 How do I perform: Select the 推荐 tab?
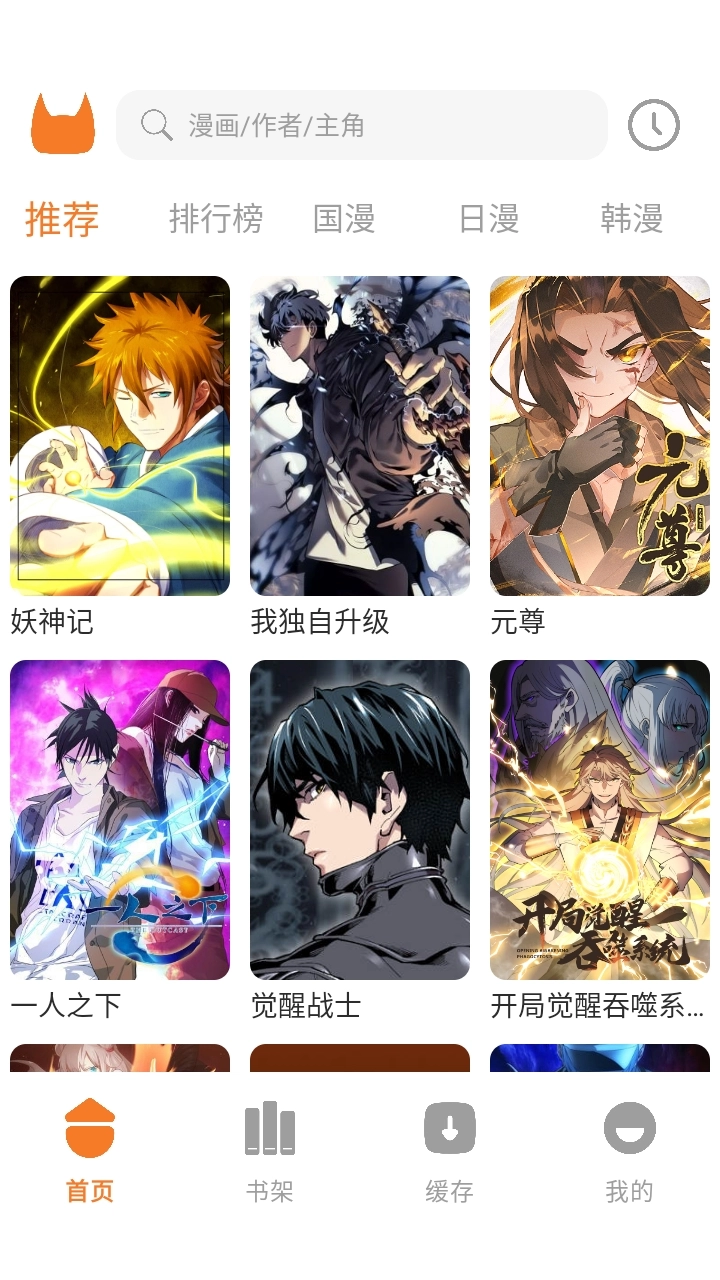(x=62, y=218)
